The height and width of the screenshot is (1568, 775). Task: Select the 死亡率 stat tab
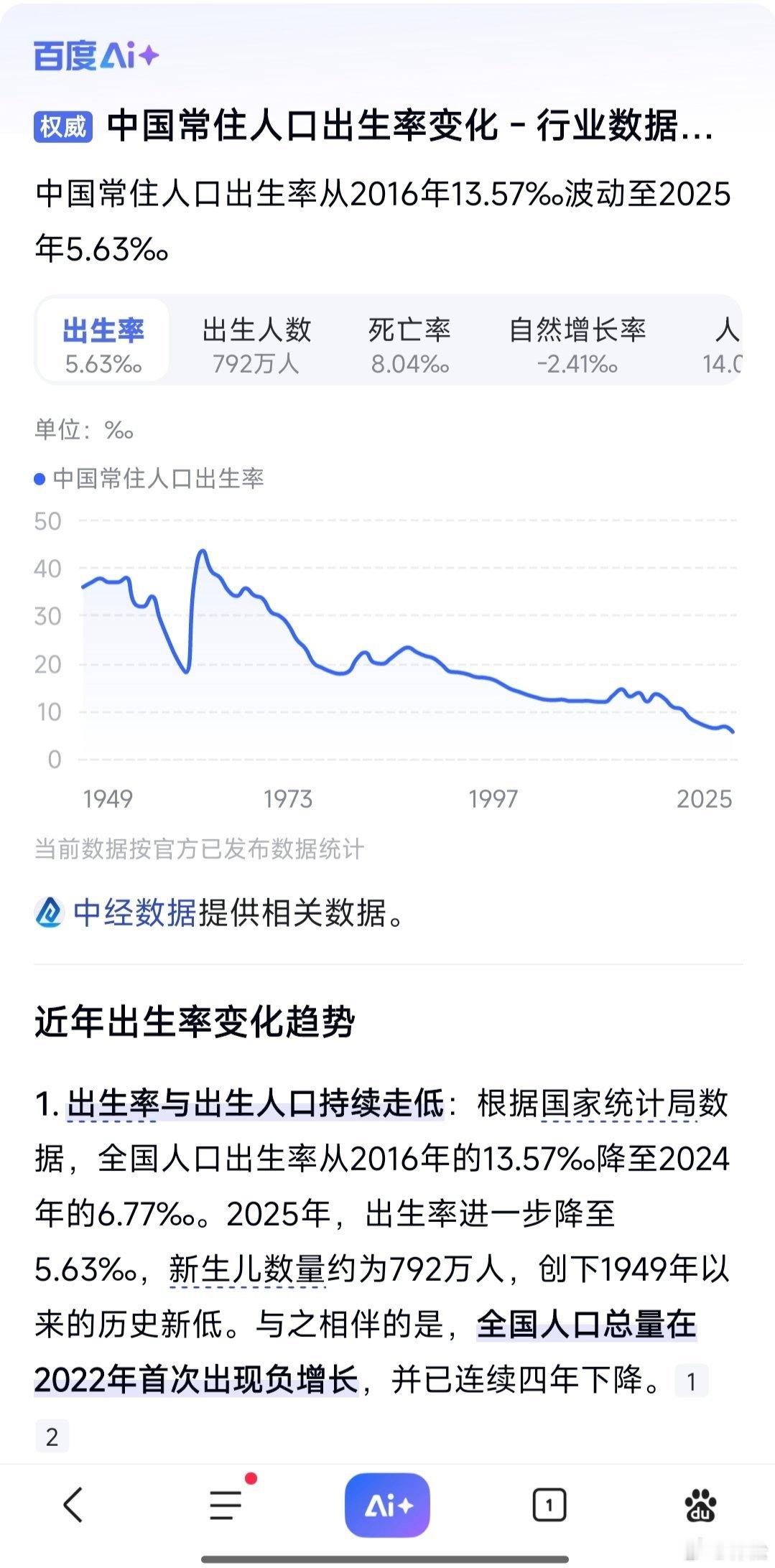pyautogui.click(x=409, y=341)
